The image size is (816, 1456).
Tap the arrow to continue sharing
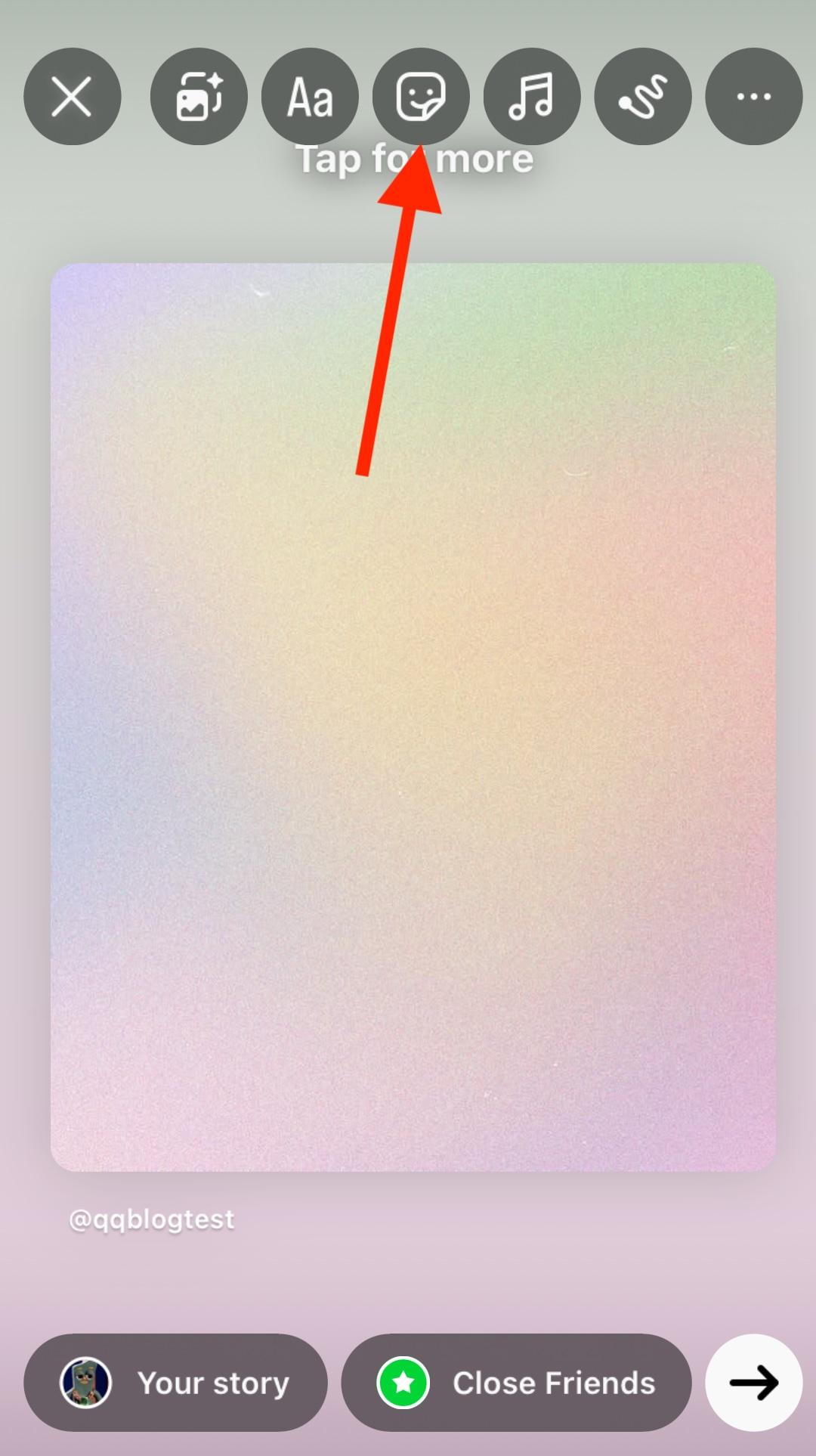[753, 1383]
